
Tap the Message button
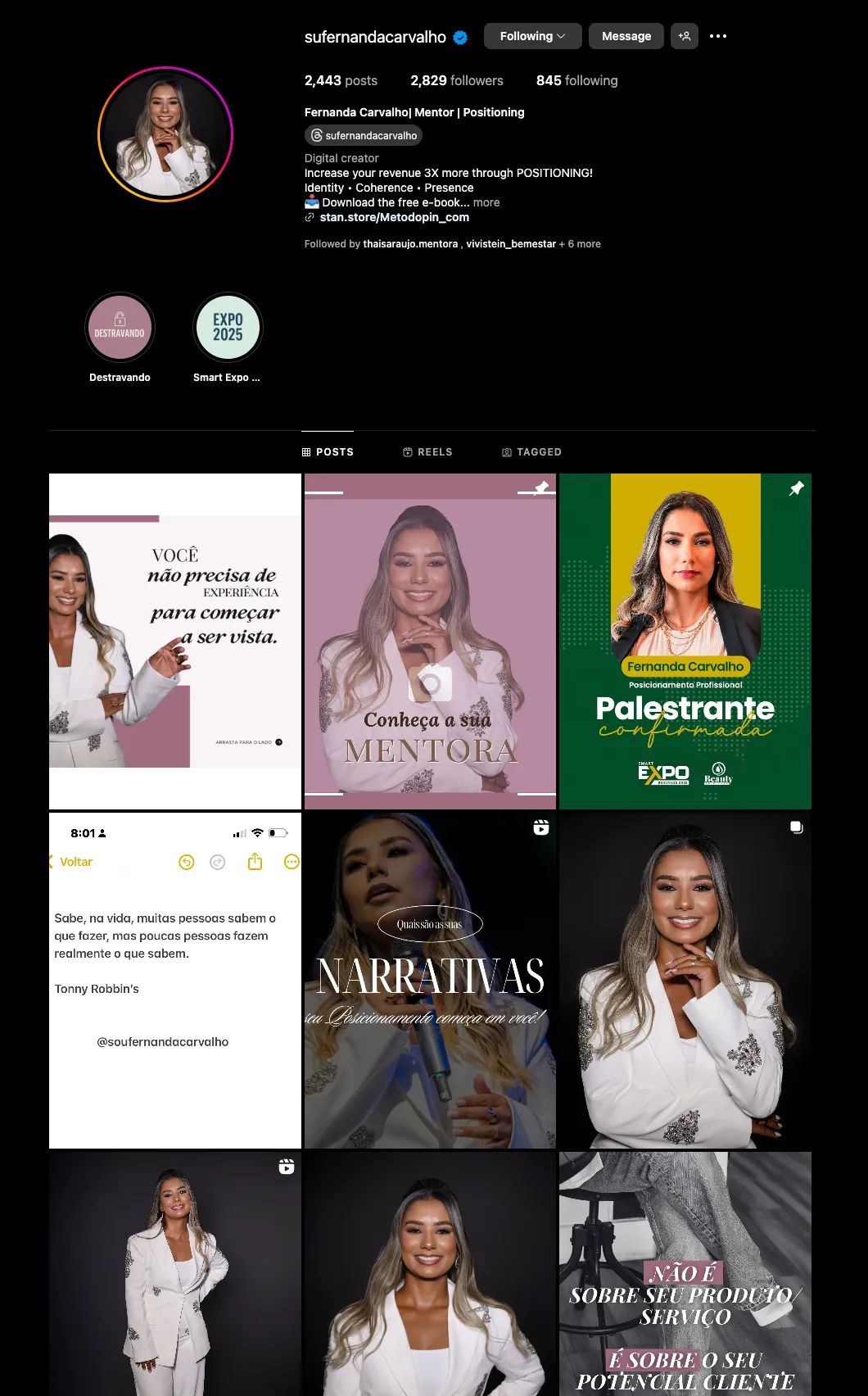(x=626, y=36)
